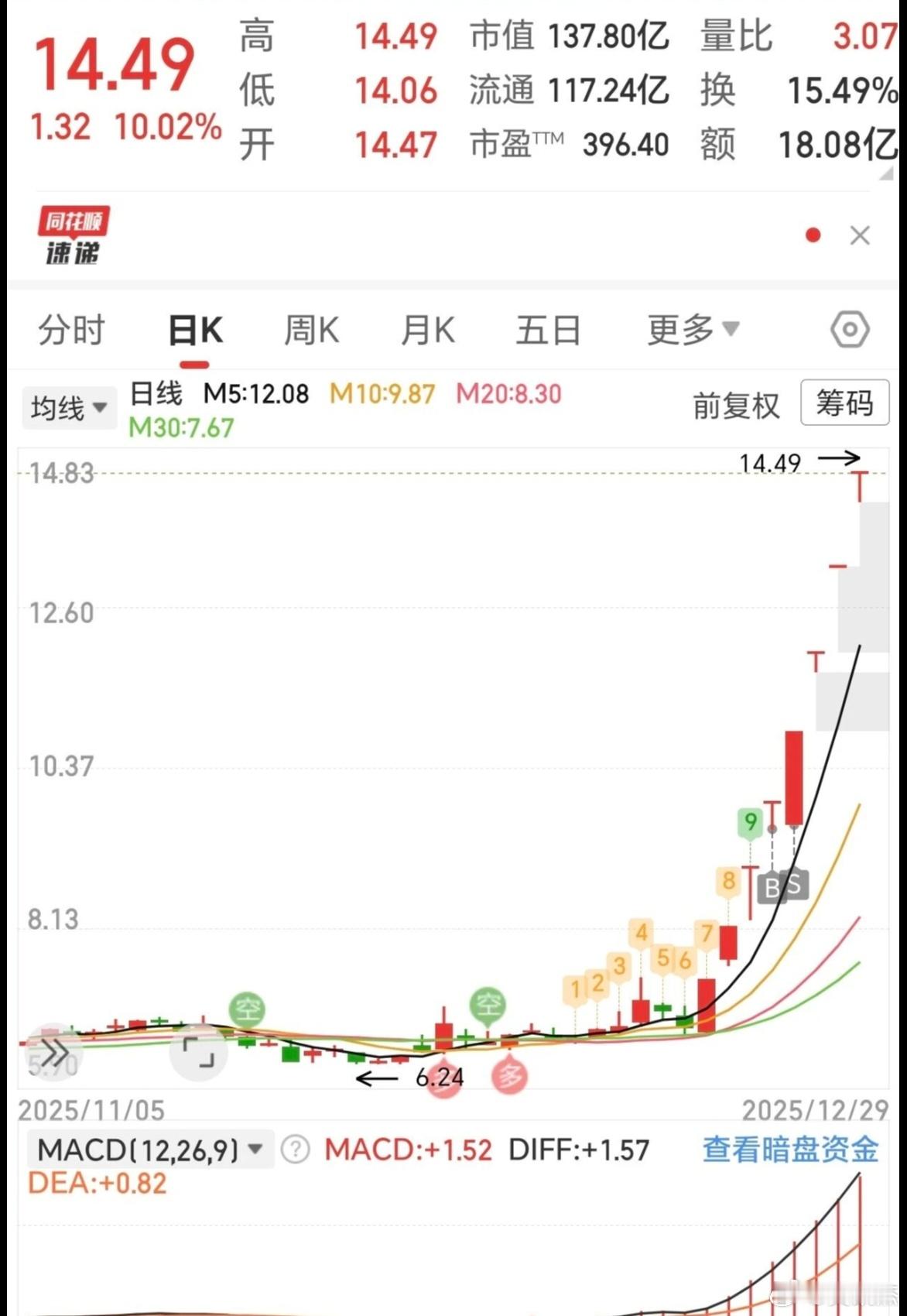Switch to the 周K tab
Viewport: 907px width, 1316px height.
point(310,329)
